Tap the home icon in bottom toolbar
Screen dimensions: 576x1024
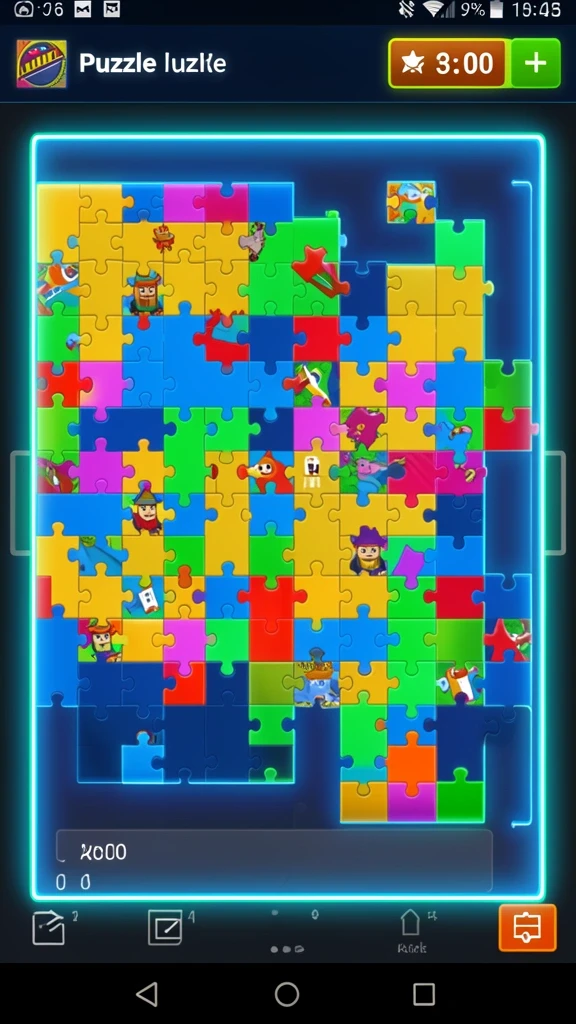pyautogui.click(x=411, y=923)
